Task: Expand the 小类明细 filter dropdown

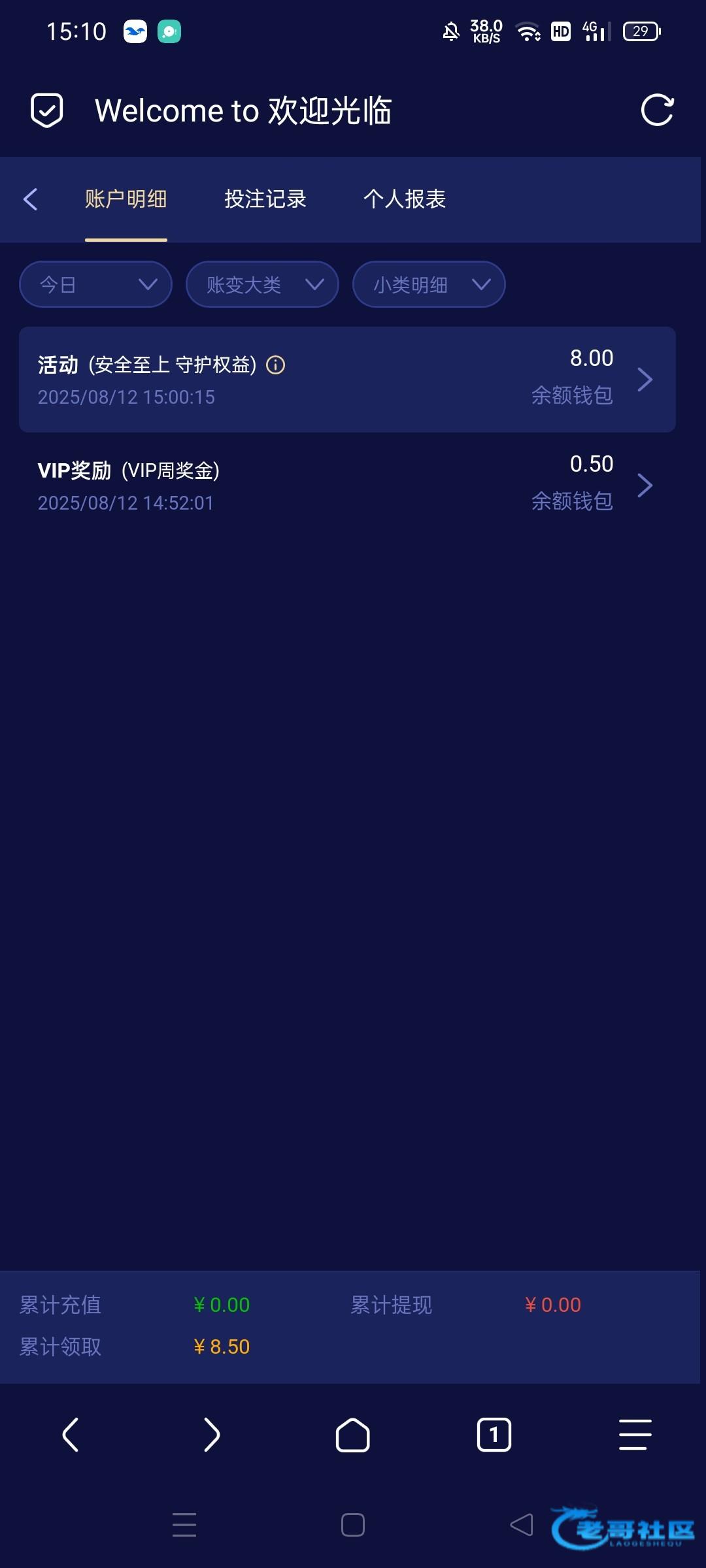Action: (429, 284)
